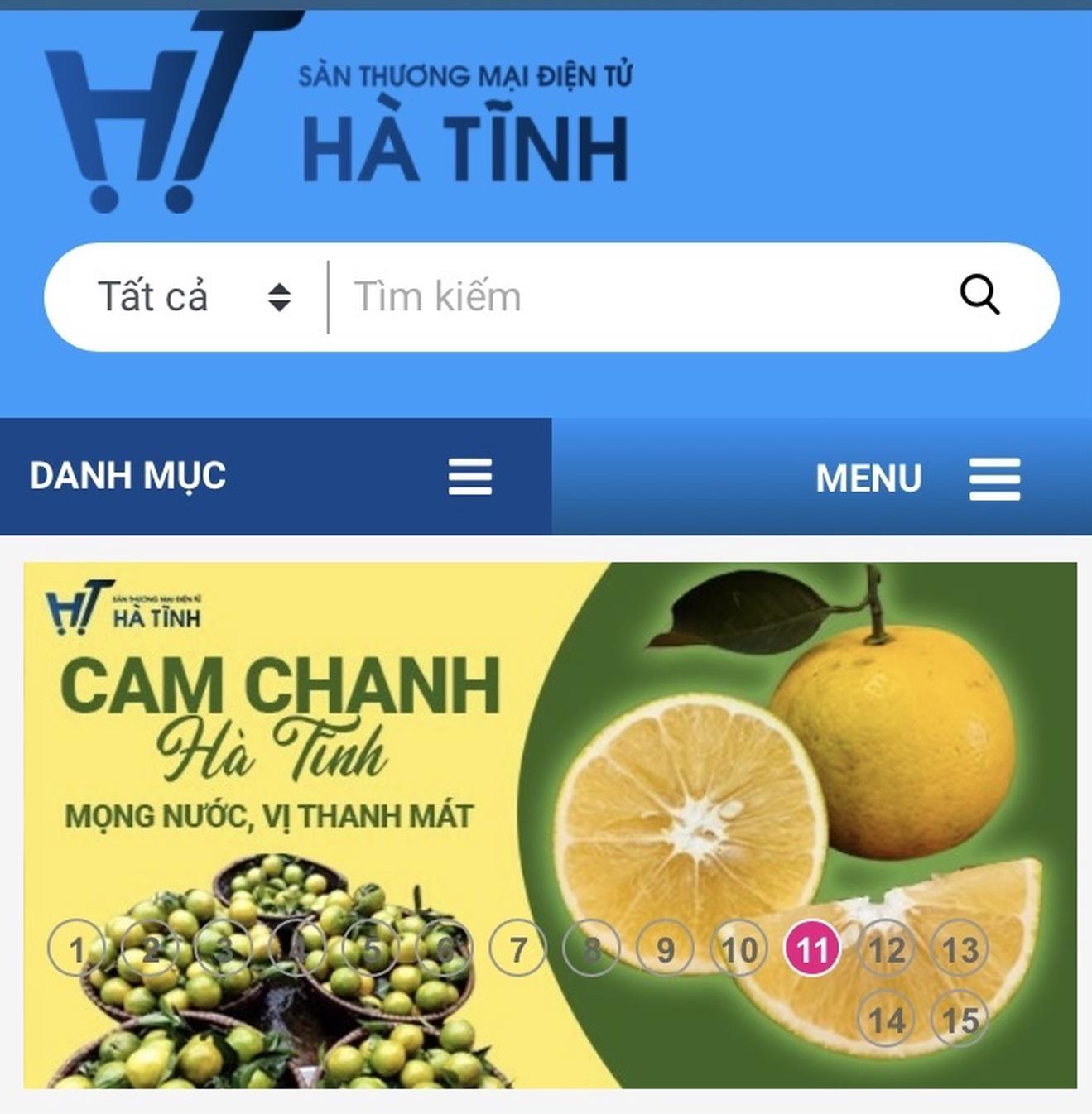Select banner slide 8
The image size is (1092, 1114).
(x=591, y=948)
